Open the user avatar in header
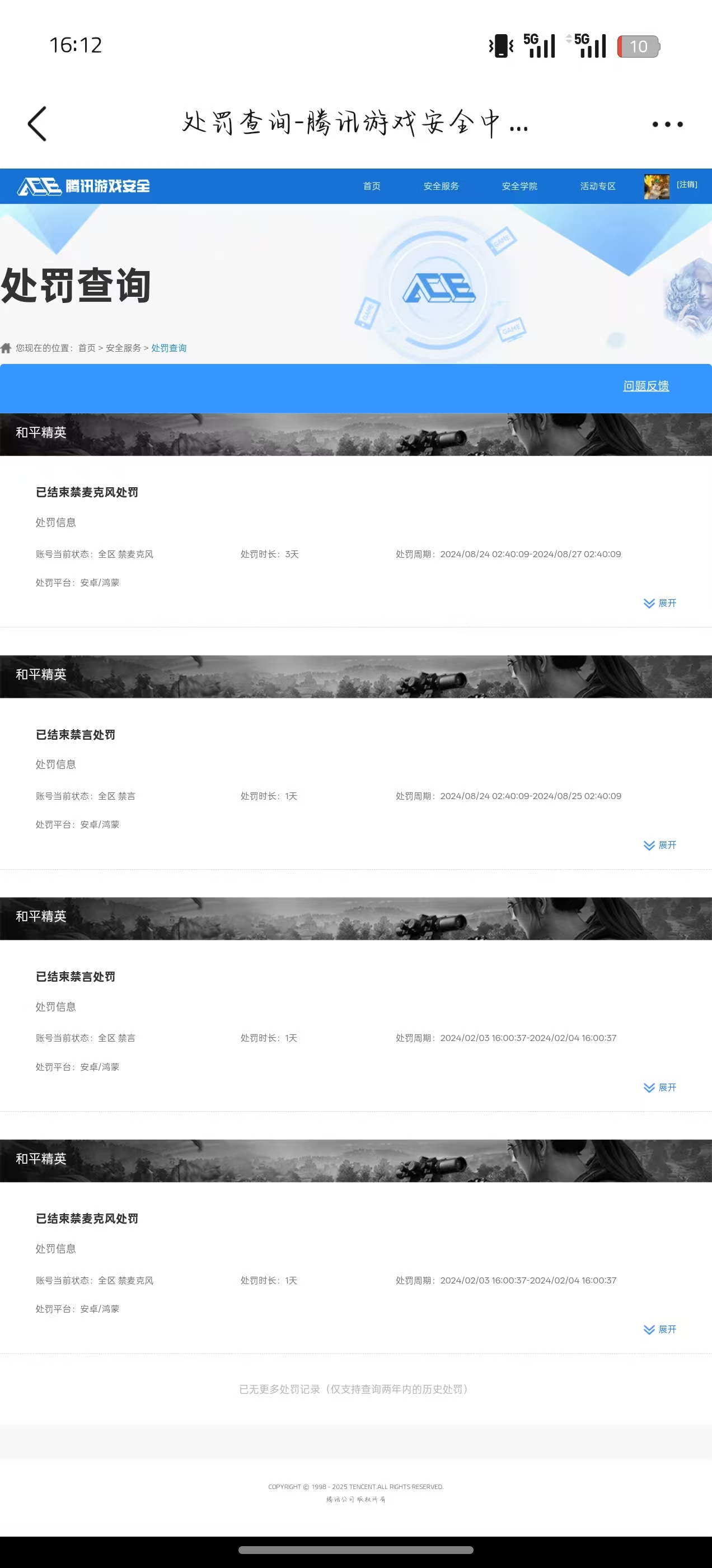 (x=656, y=186)
